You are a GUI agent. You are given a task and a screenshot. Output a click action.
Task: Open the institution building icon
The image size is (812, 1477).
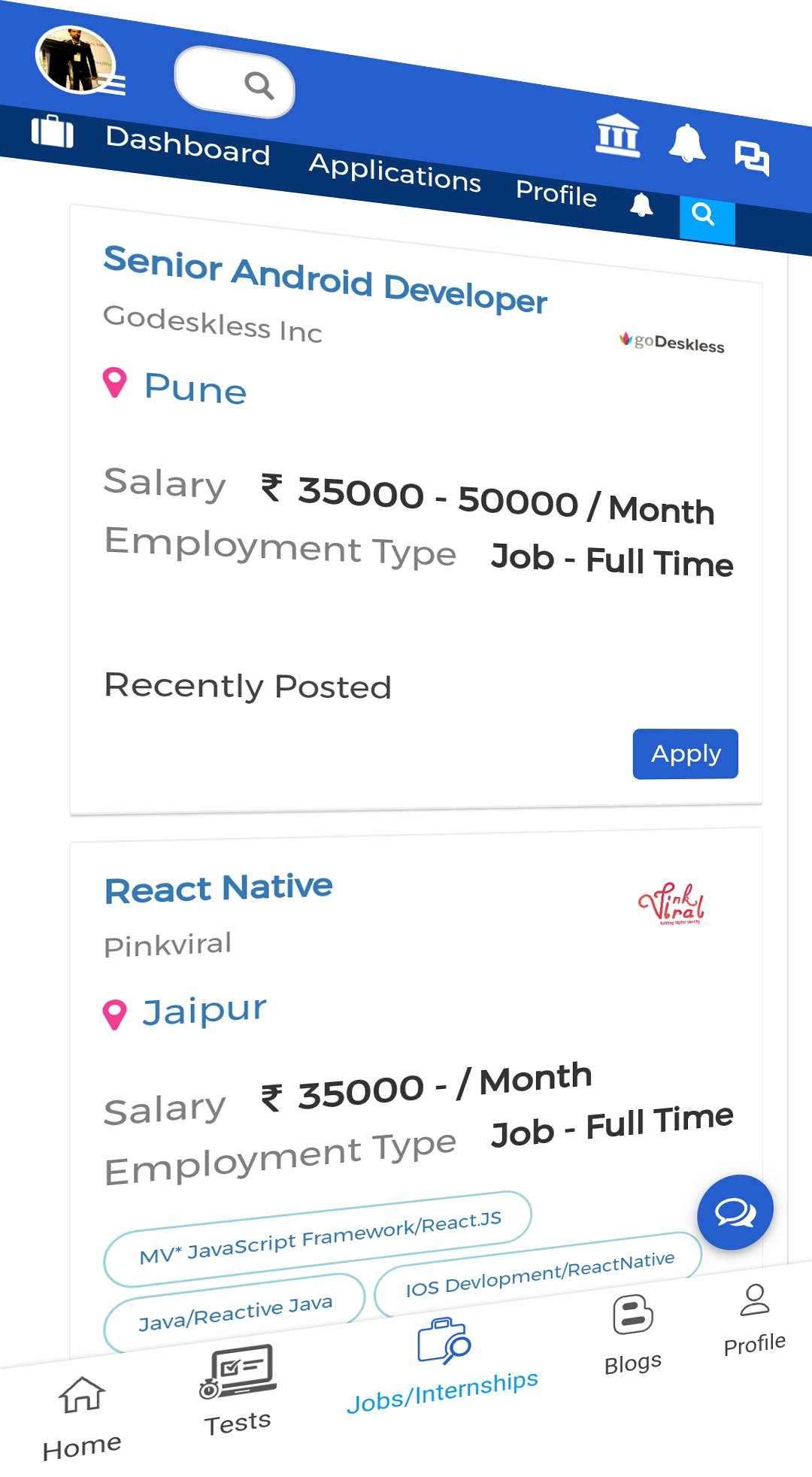click(x=617, y=135)
